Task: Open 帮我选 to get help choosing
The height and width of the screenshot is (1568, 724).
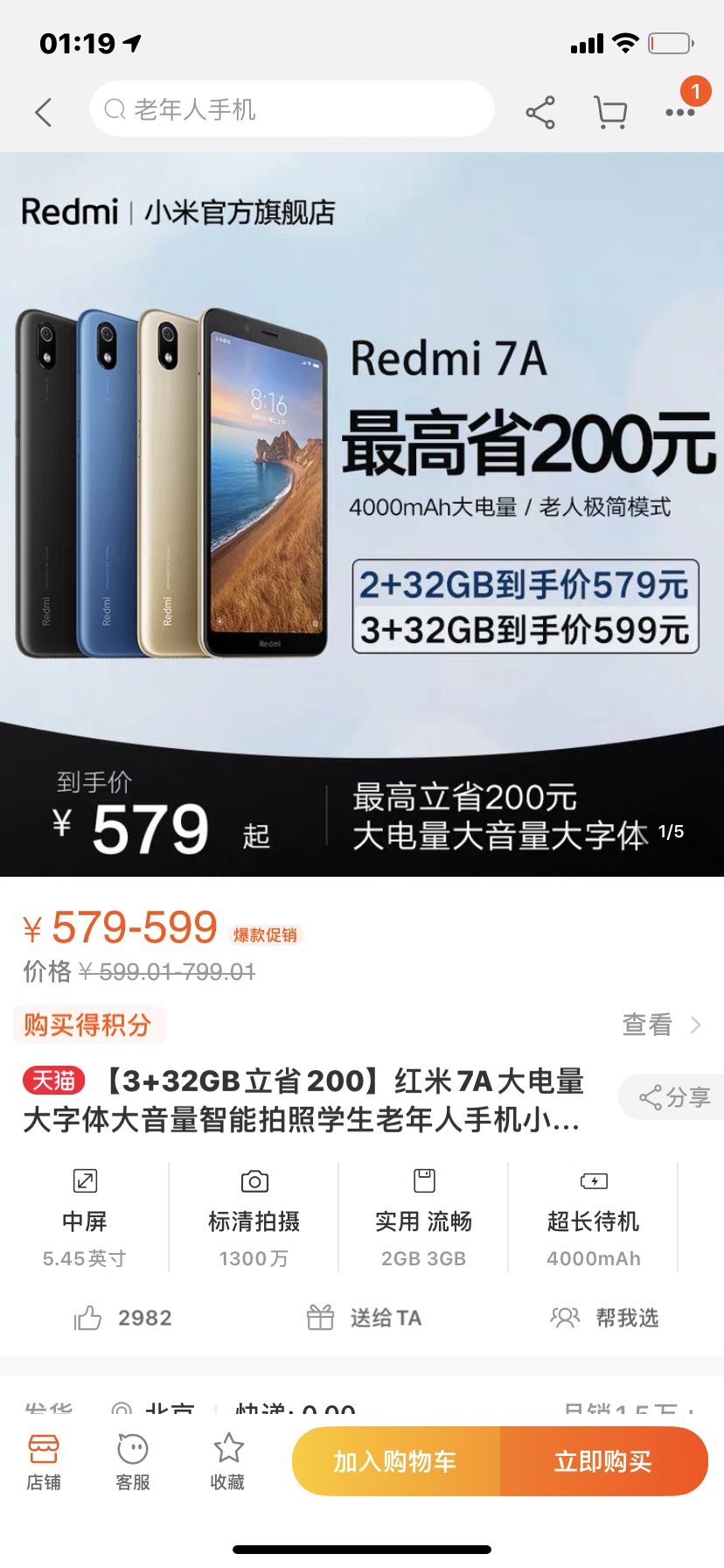Action: click(604, 1318)
